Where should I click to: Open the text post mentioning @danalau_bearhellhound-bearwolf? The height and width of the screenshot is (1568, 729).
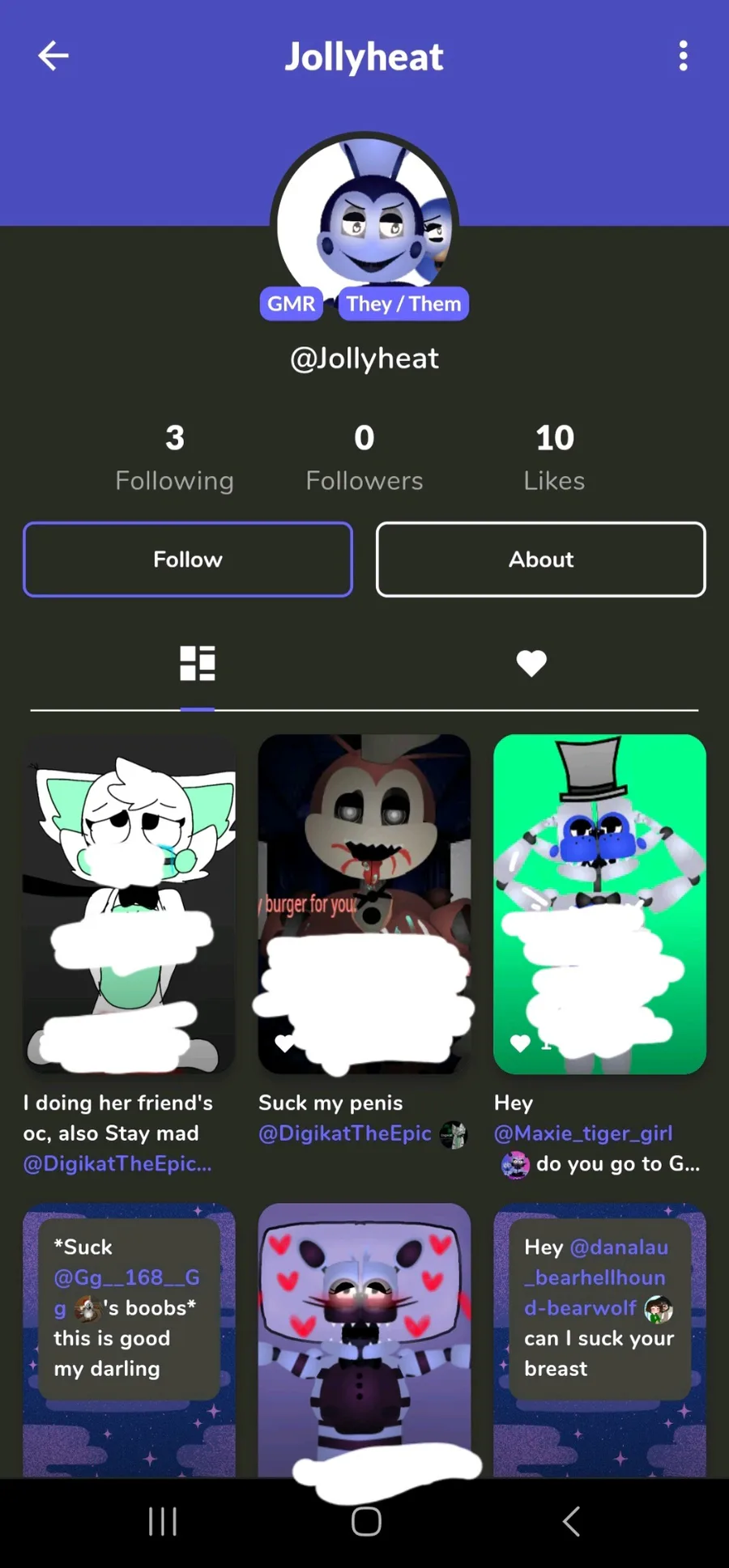point(599,1336)
